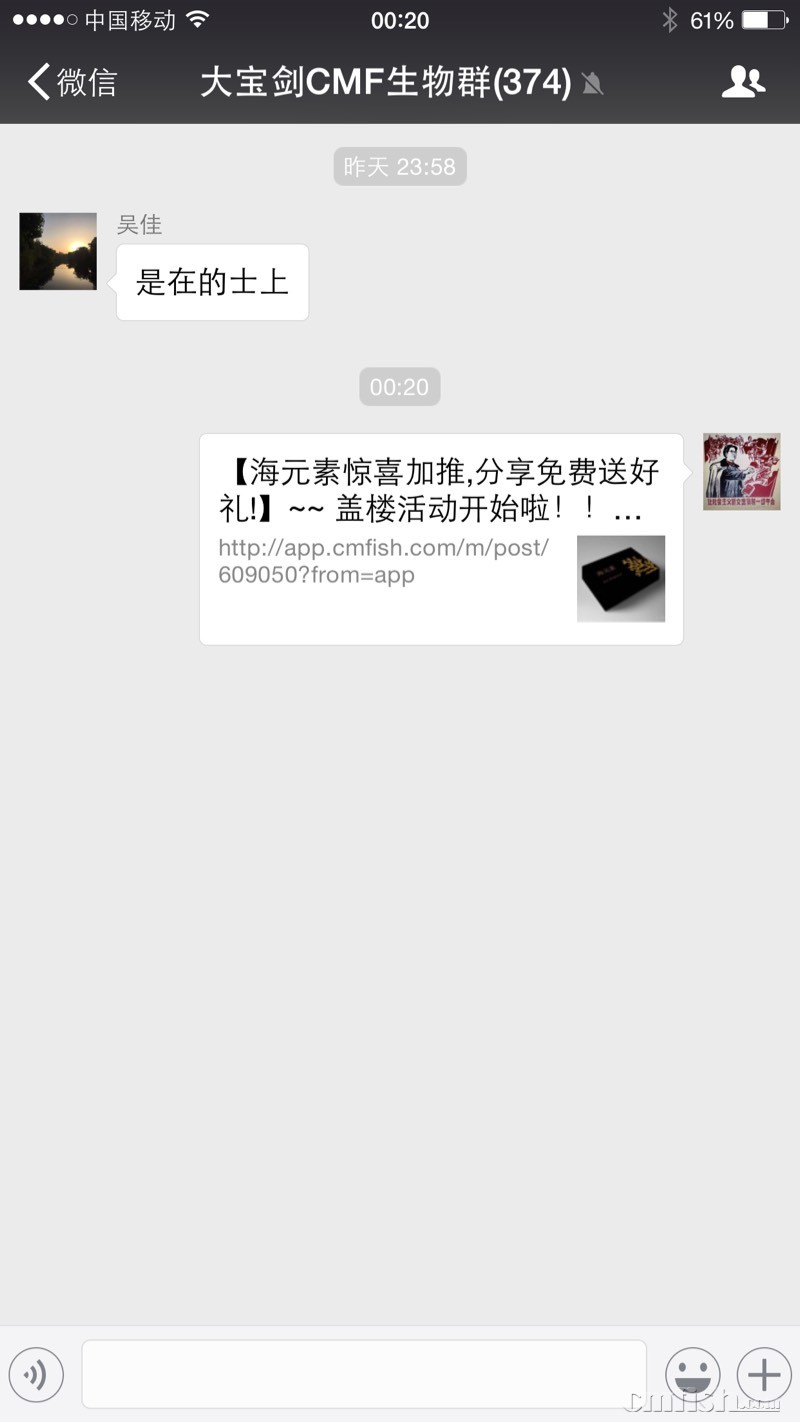800x1423 pixels.
Task: Open 吴佳's profile picture
Action: click(58, 251)
